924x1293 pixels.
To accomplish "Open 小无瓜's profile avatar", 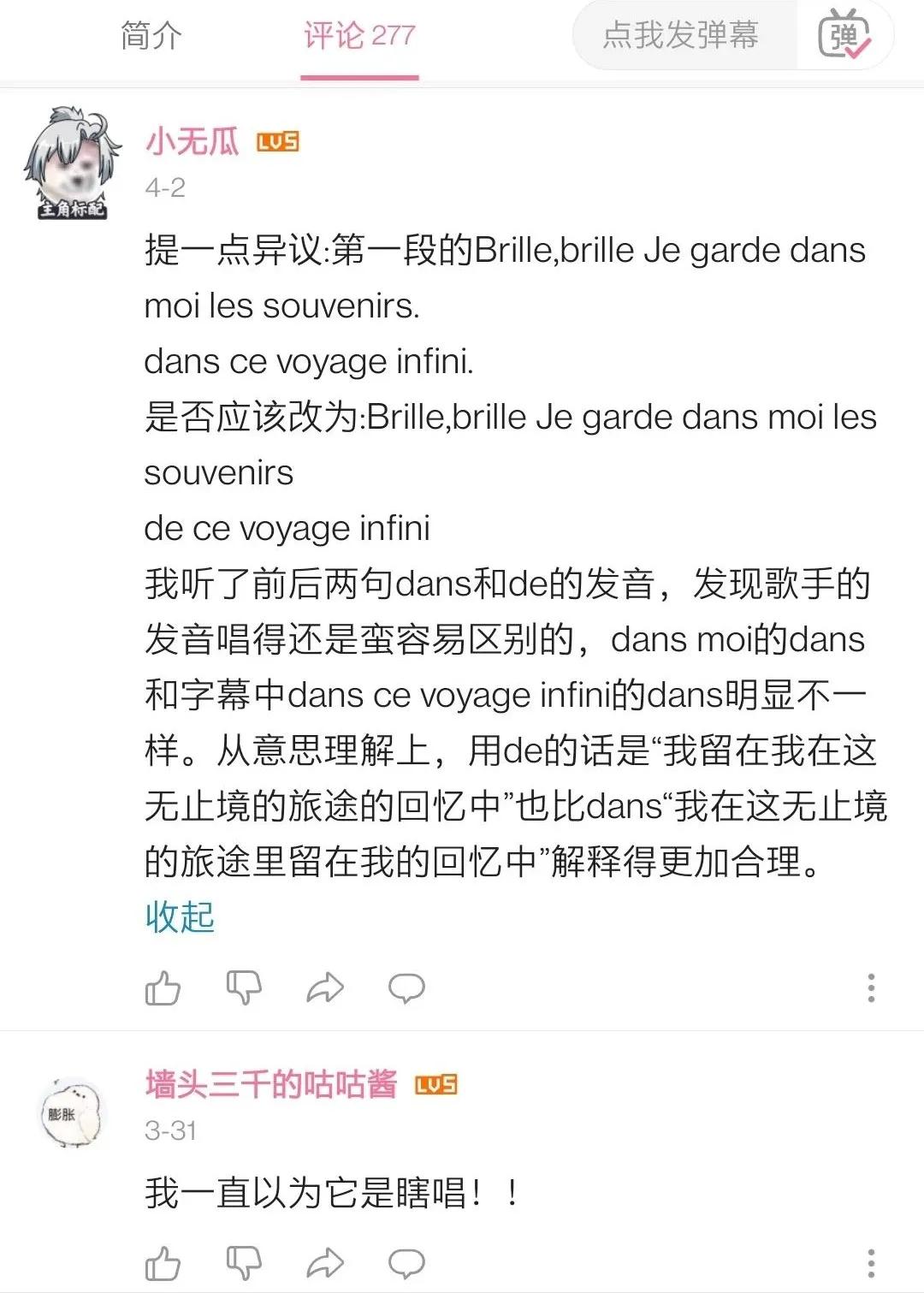I will [73, 163].
